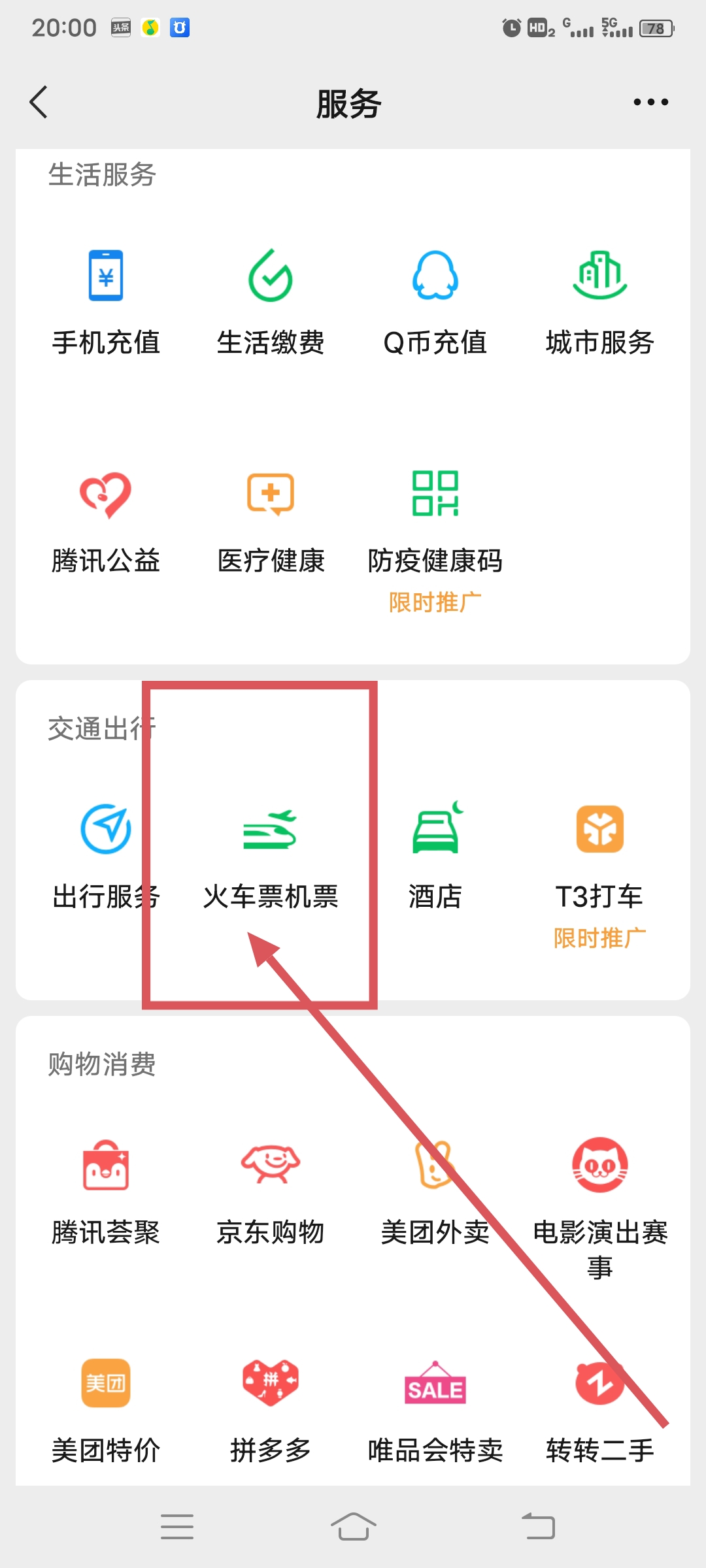Launch T3打车 ride hailing
Screen dimensions: 706x1568
click(600, 855)
